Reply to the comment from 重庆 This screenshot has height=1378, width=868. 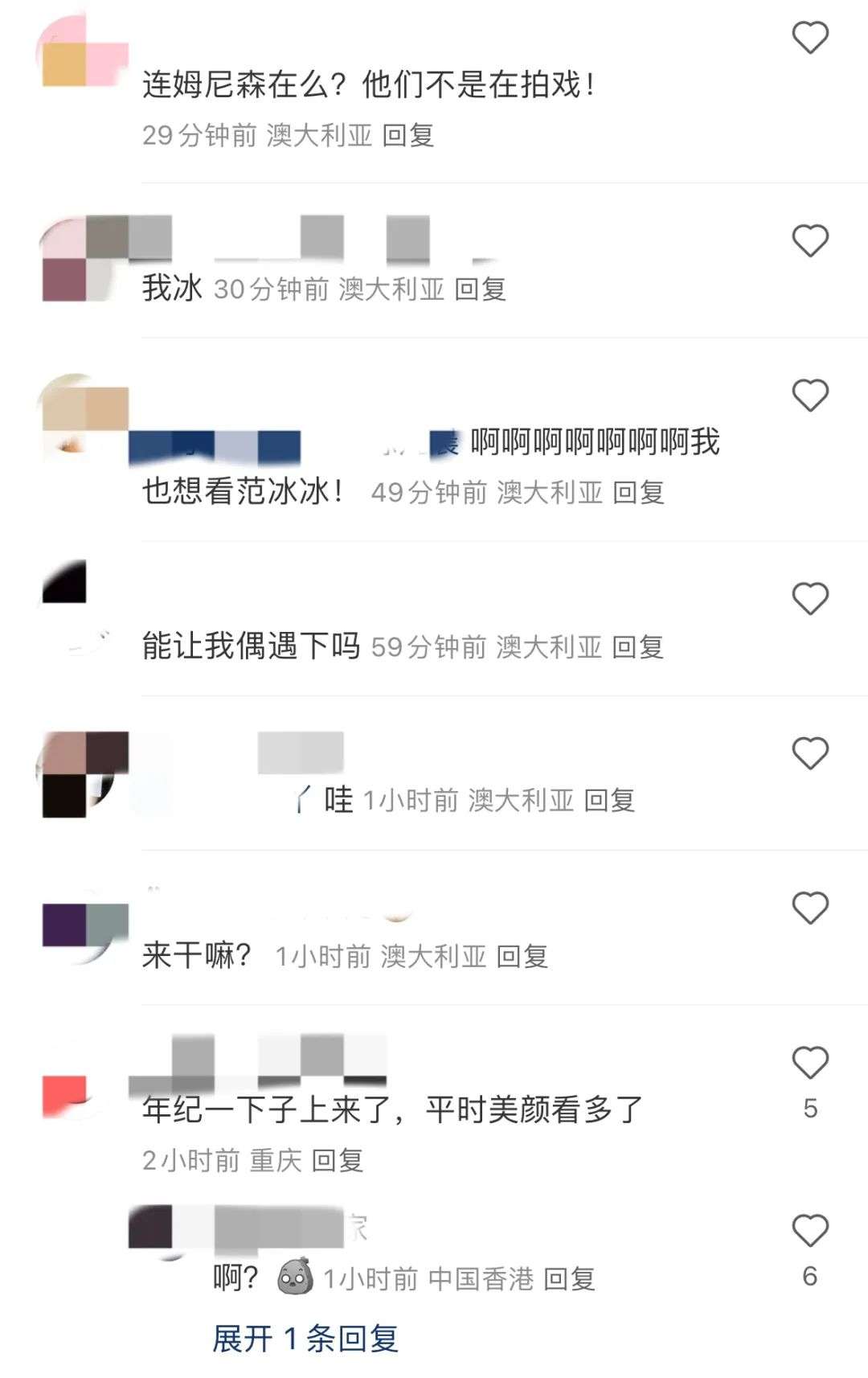coord(338,1160)
